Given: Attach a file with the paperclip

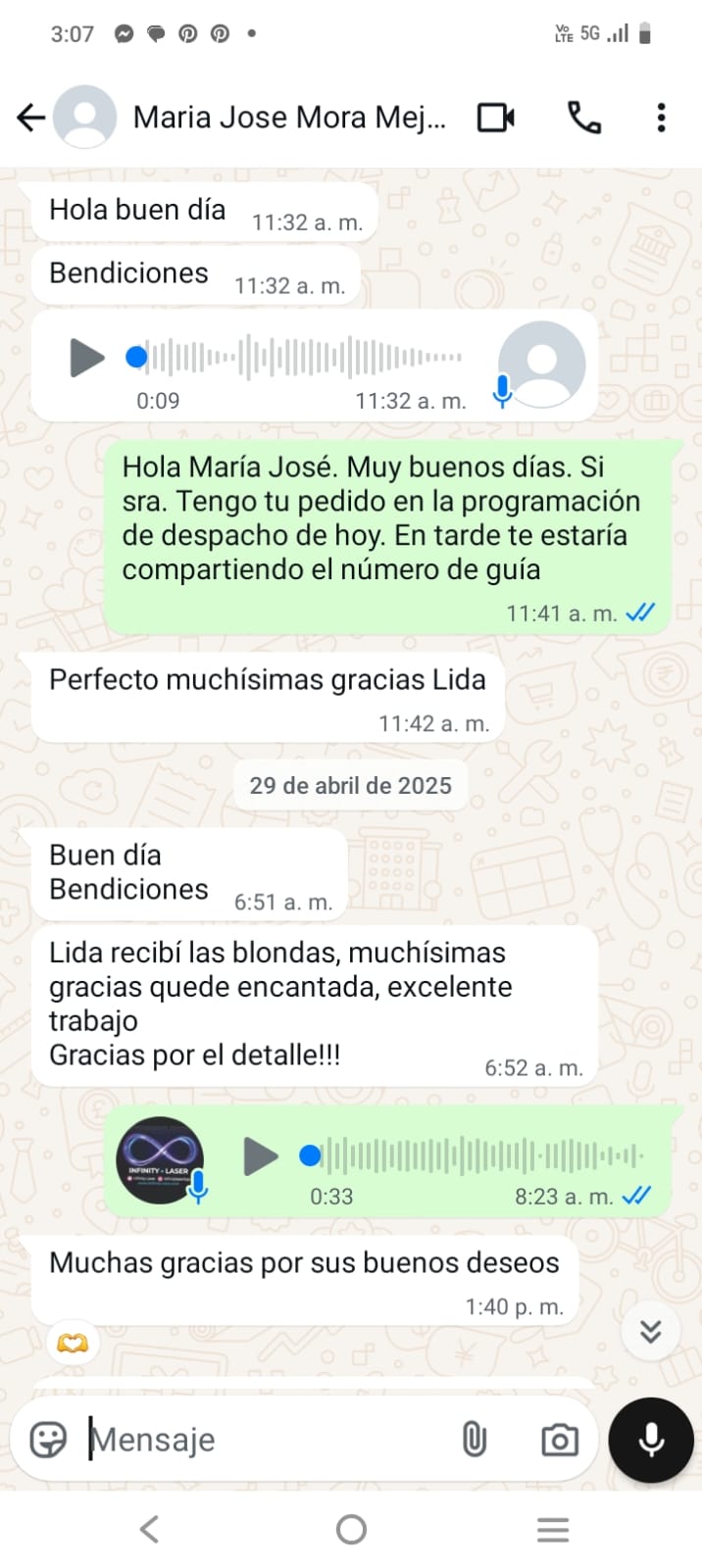Looking at the screenshot, I should [475, 1440].
